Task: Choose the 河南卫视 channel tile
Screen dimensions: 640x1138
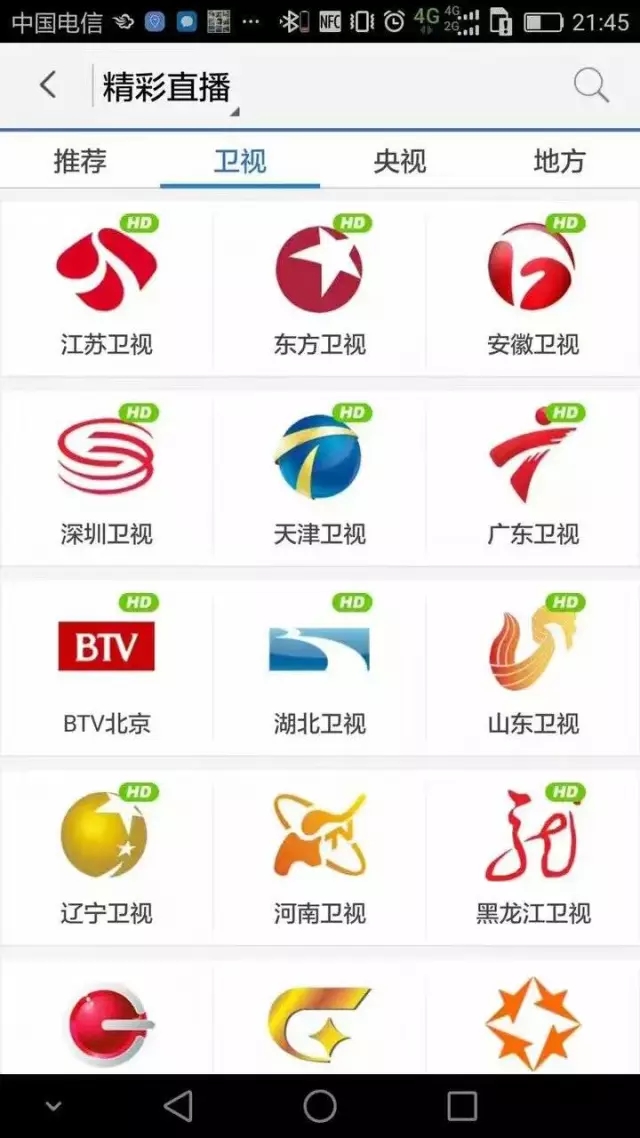Action: [320, 857]
